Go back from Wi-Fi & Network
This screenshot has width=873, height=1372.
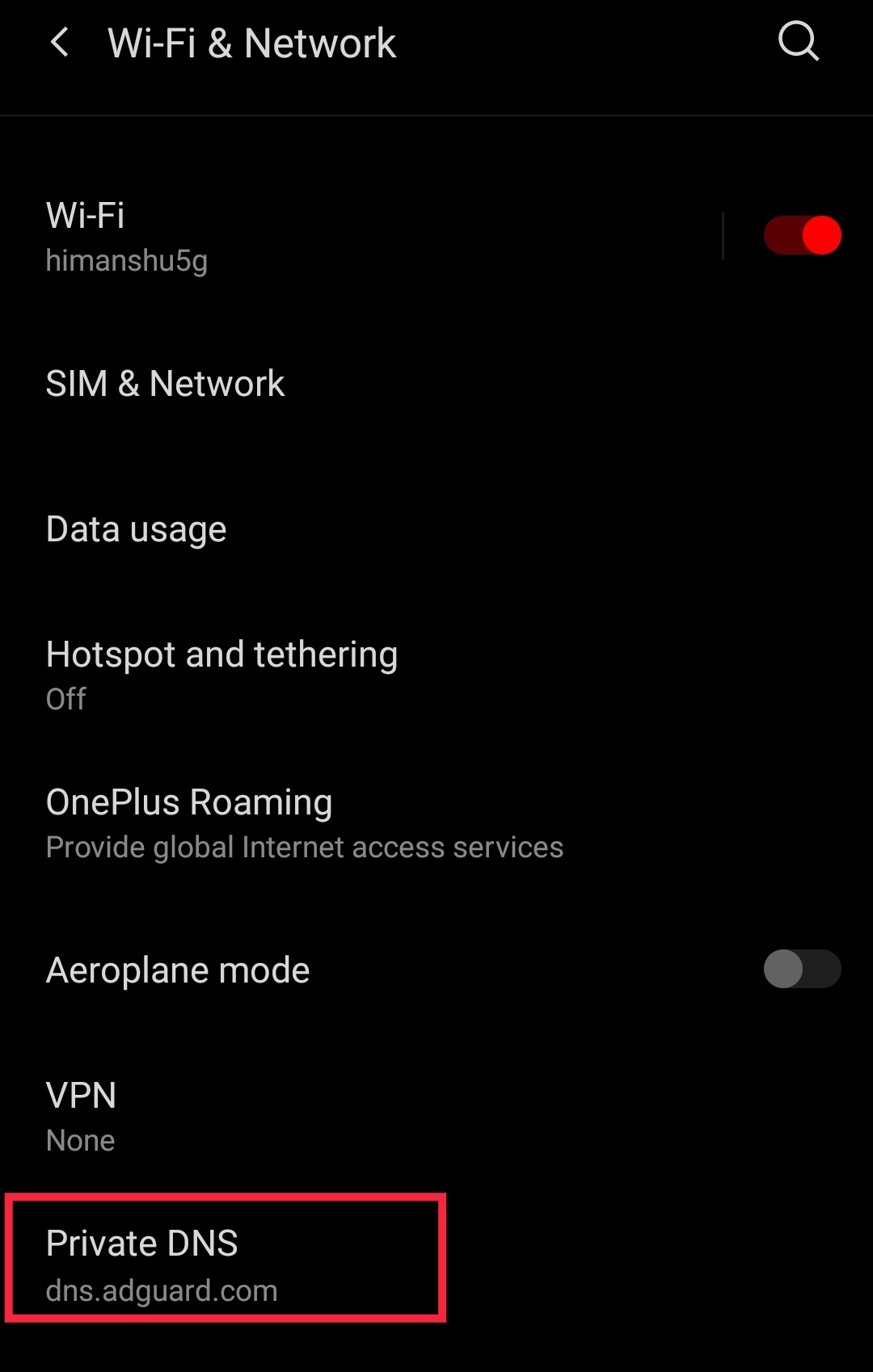[x=60, y=43]
